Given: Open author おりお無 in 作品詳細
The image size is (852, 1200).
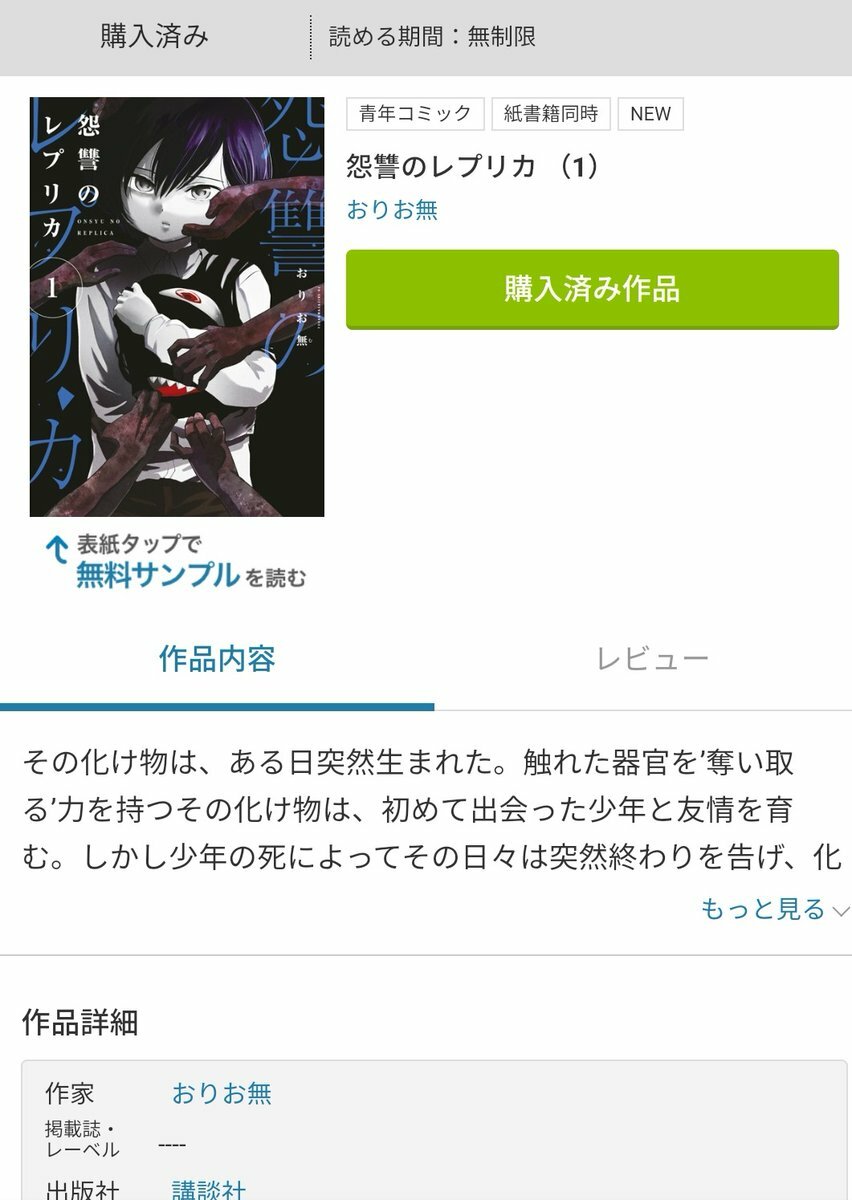Looking at the screenshot, I should click(222, 1093).
